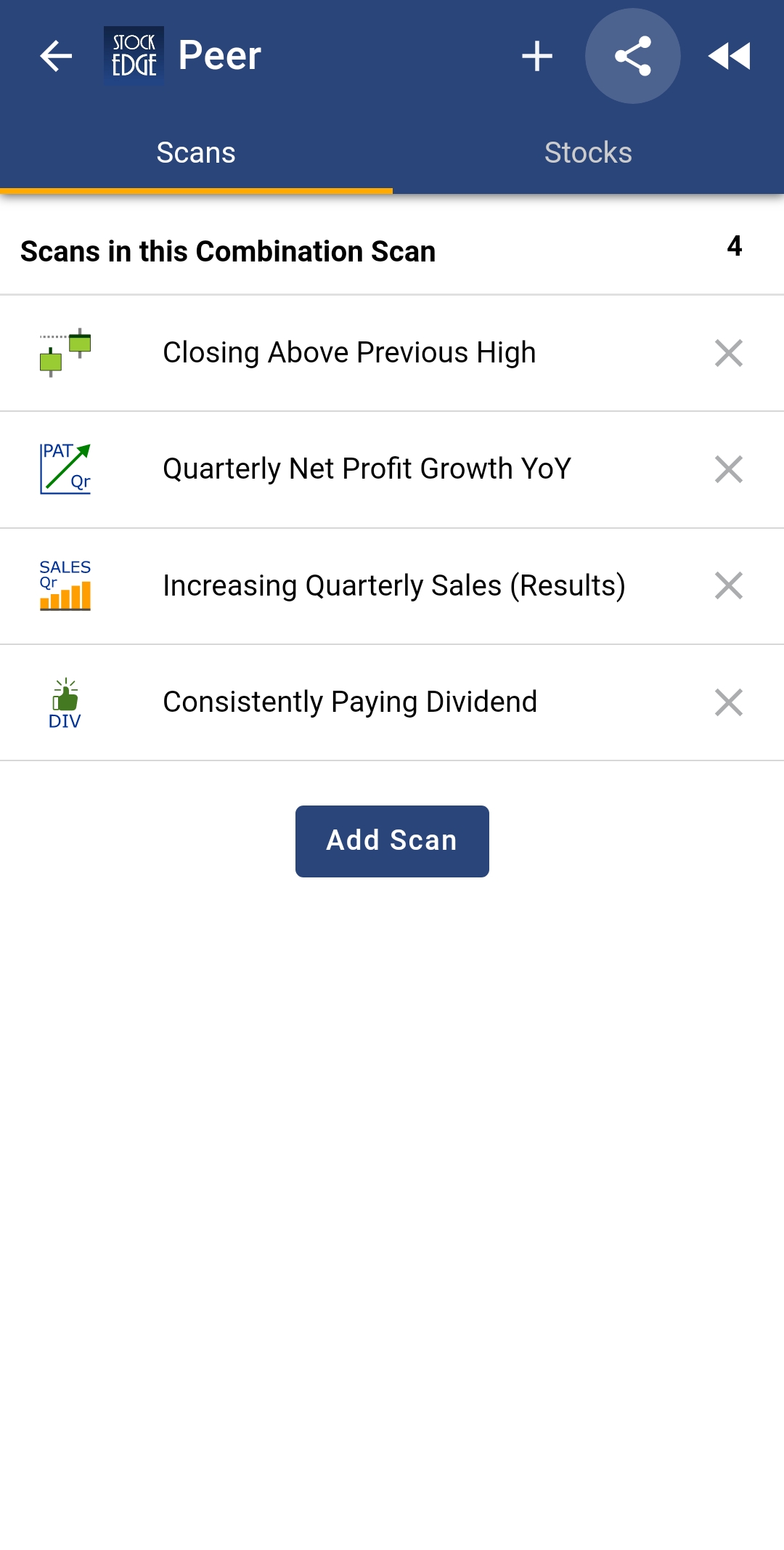Screen dimensions: 784x1550
Task: Remove Consistently Paying Dividend scan
Action: click(729, 702)
